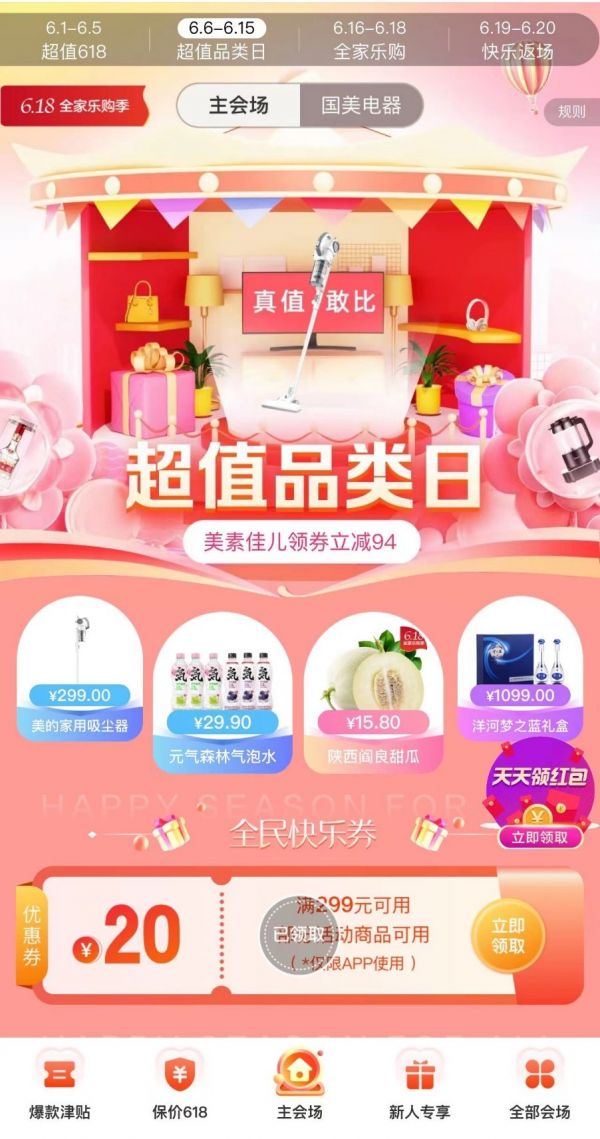
Task: Open 全部会场 in the bottom bar
Action: tap(539, 1085)
